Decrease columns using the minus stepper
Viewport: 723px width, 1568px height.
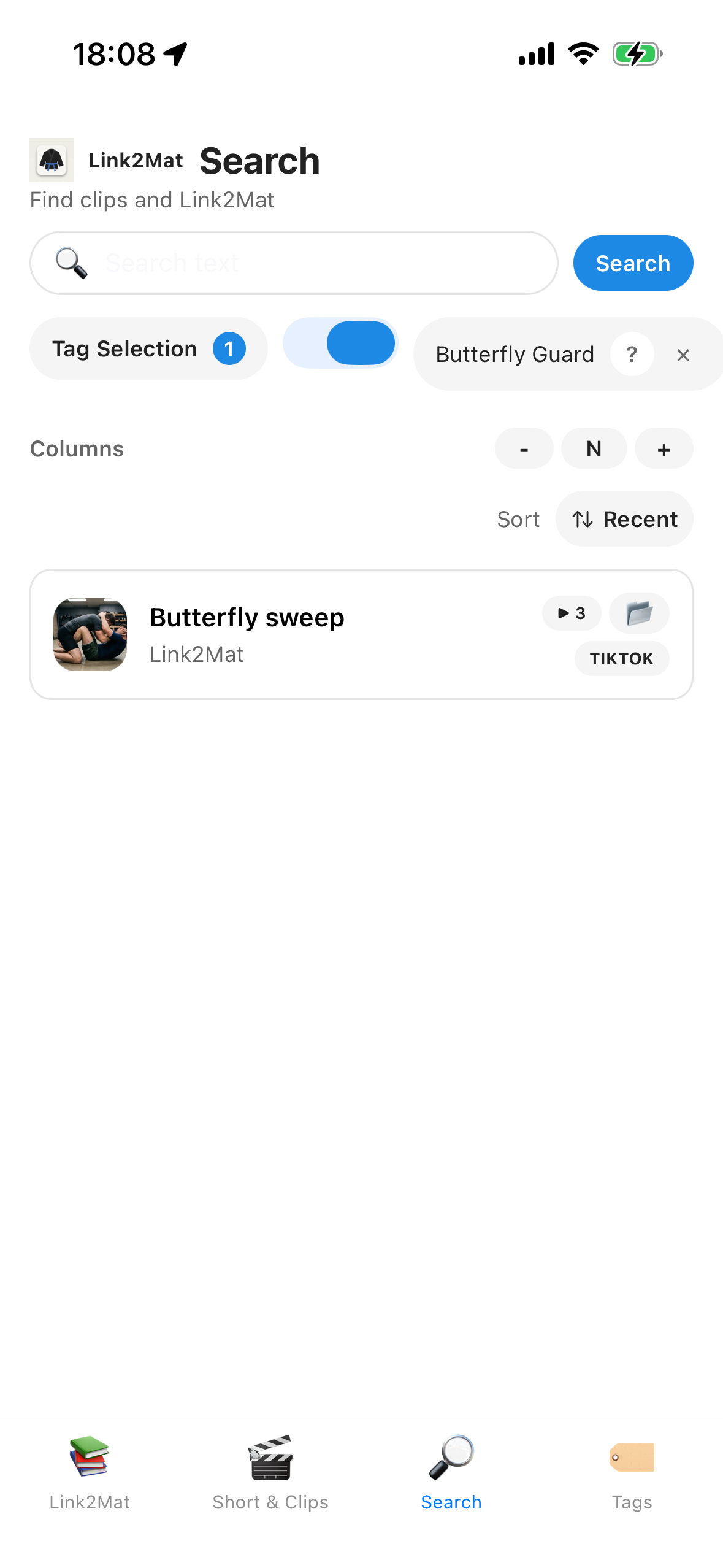pos(524,448)
